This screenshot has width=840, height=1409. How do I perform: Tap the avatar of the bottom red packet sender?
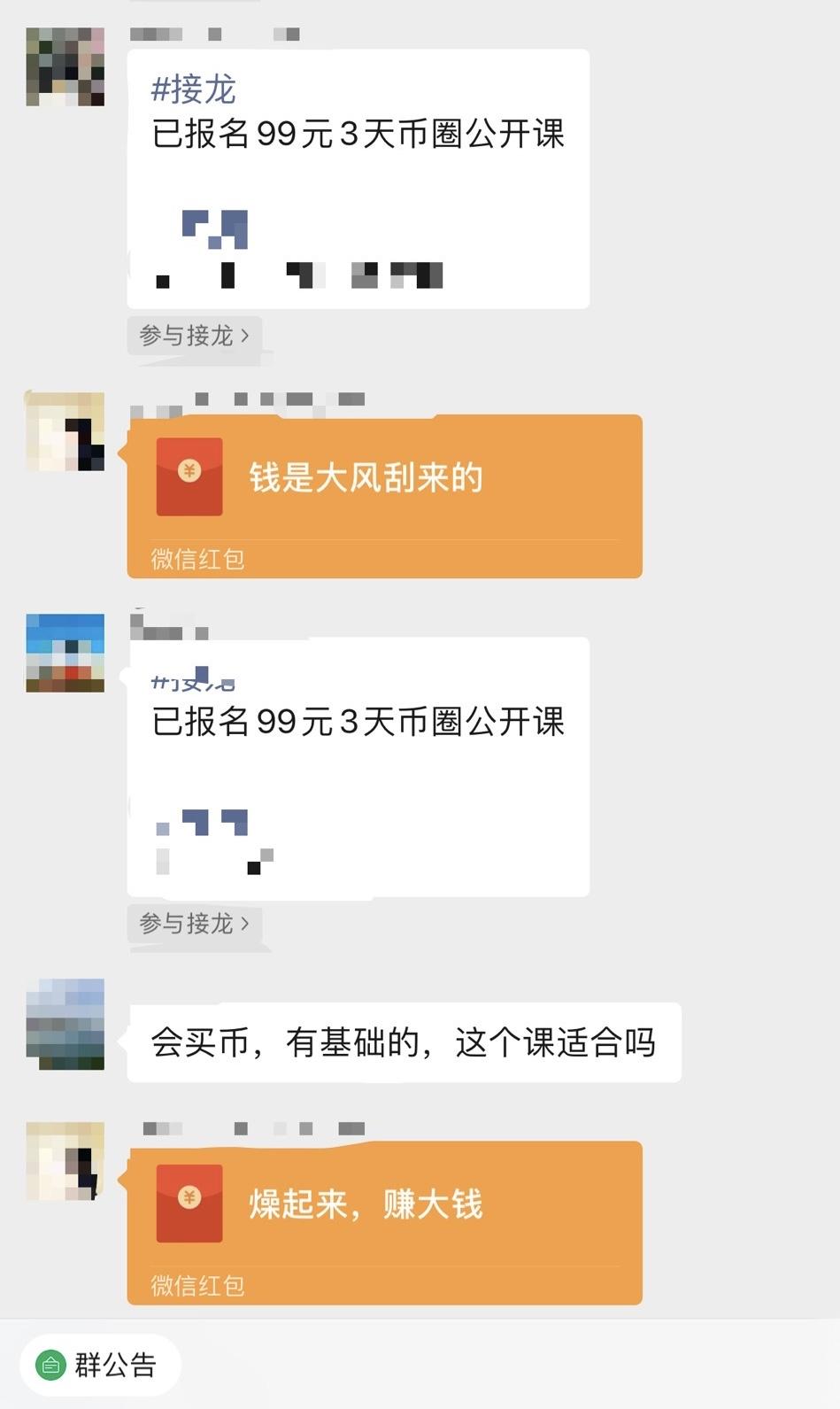(64, 1160)
